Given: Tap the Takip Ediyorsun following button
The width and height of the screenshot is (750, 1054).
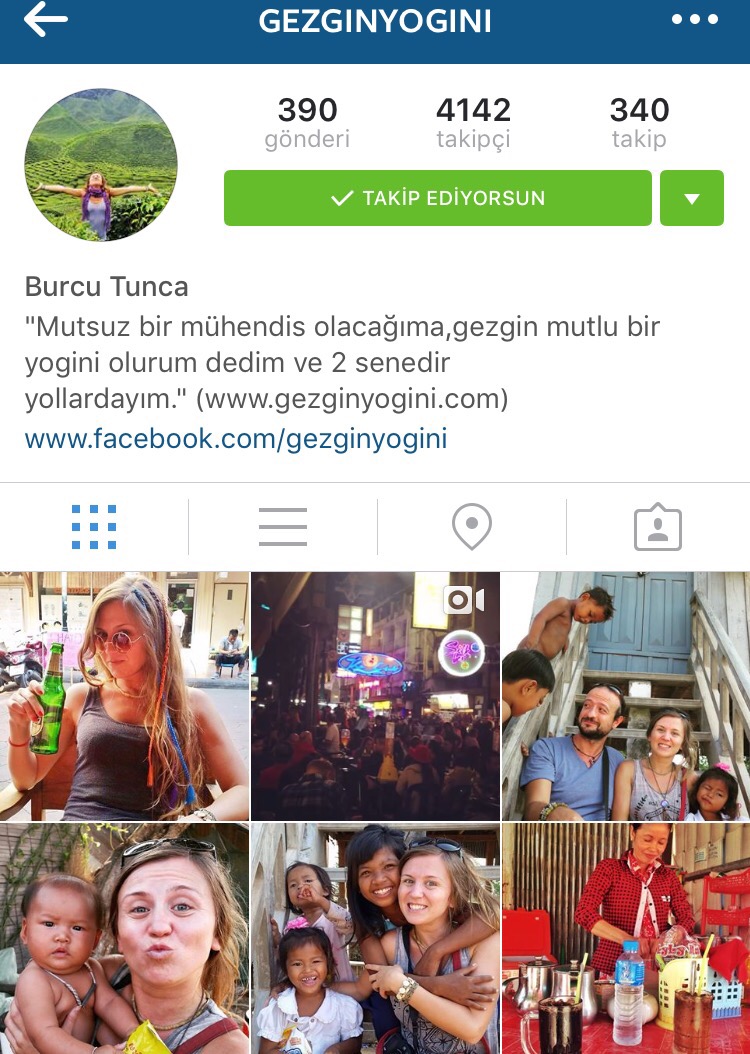Looking at the screenshot, I should pos(437,198).
